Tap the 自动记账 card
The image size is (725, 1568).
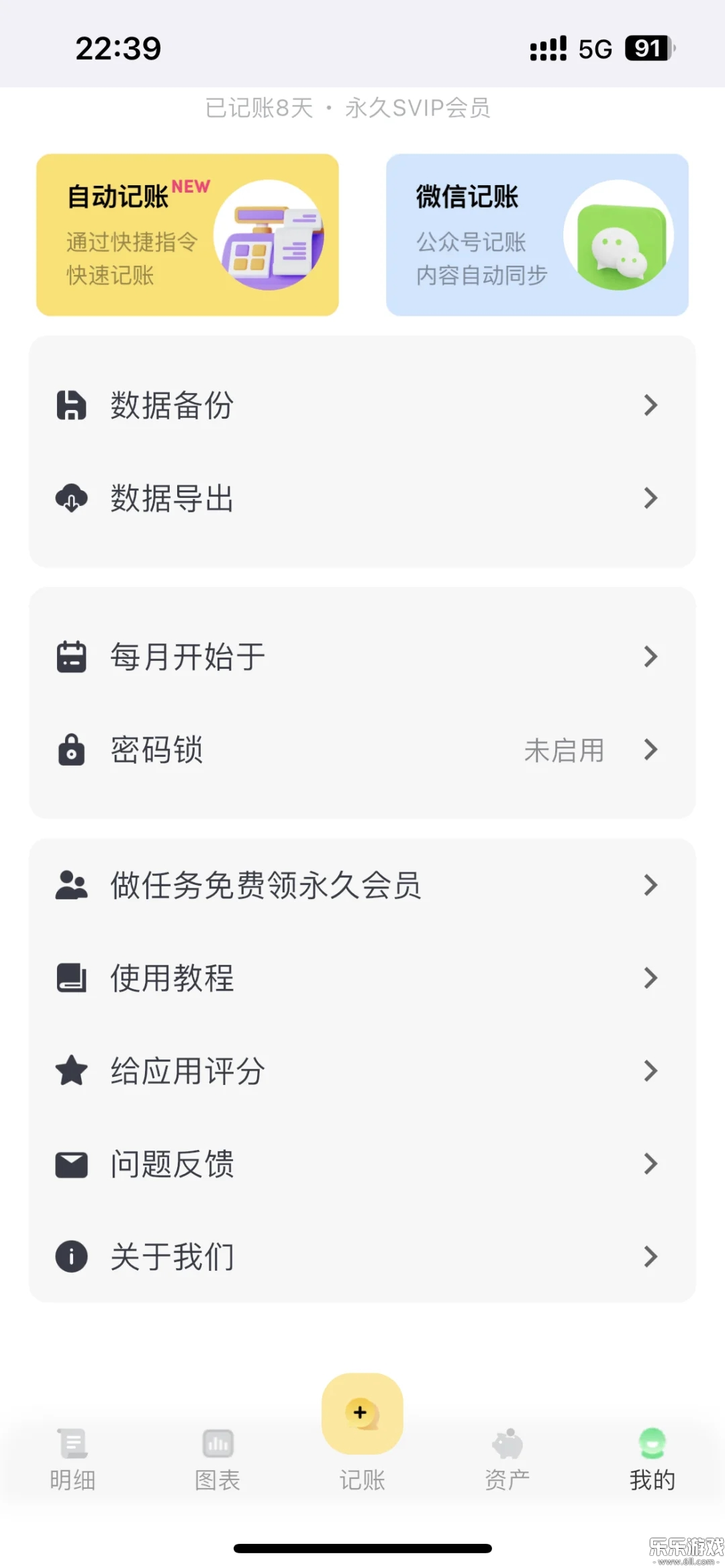point(187,234)
